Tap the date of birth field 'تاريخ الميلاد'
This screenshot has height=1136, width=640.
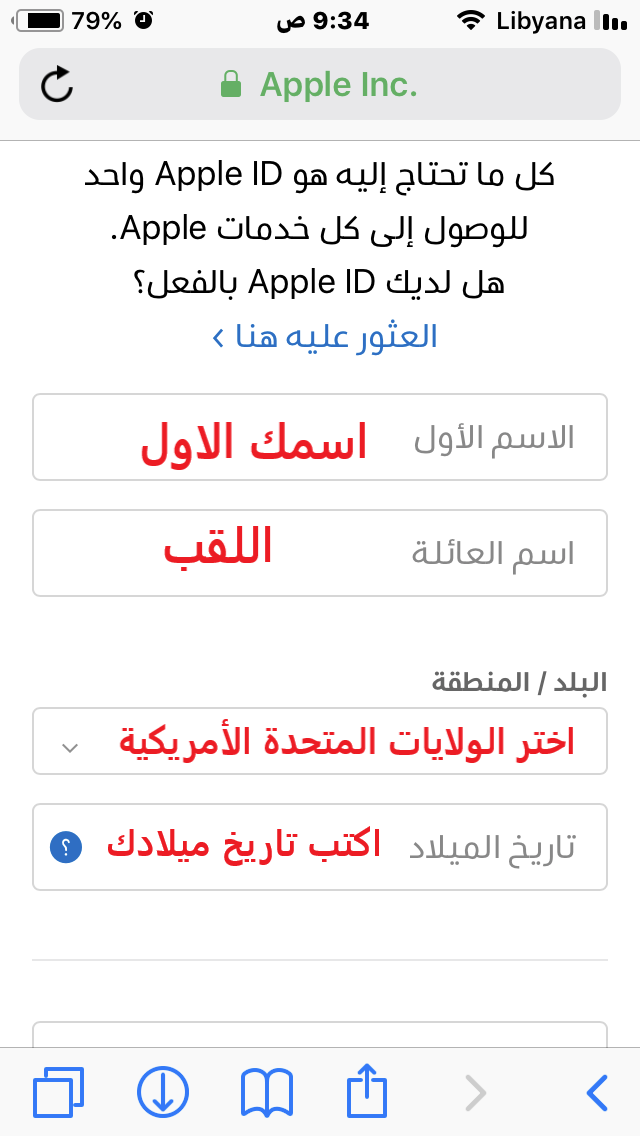pyautogui.click(x=320, y=847)
